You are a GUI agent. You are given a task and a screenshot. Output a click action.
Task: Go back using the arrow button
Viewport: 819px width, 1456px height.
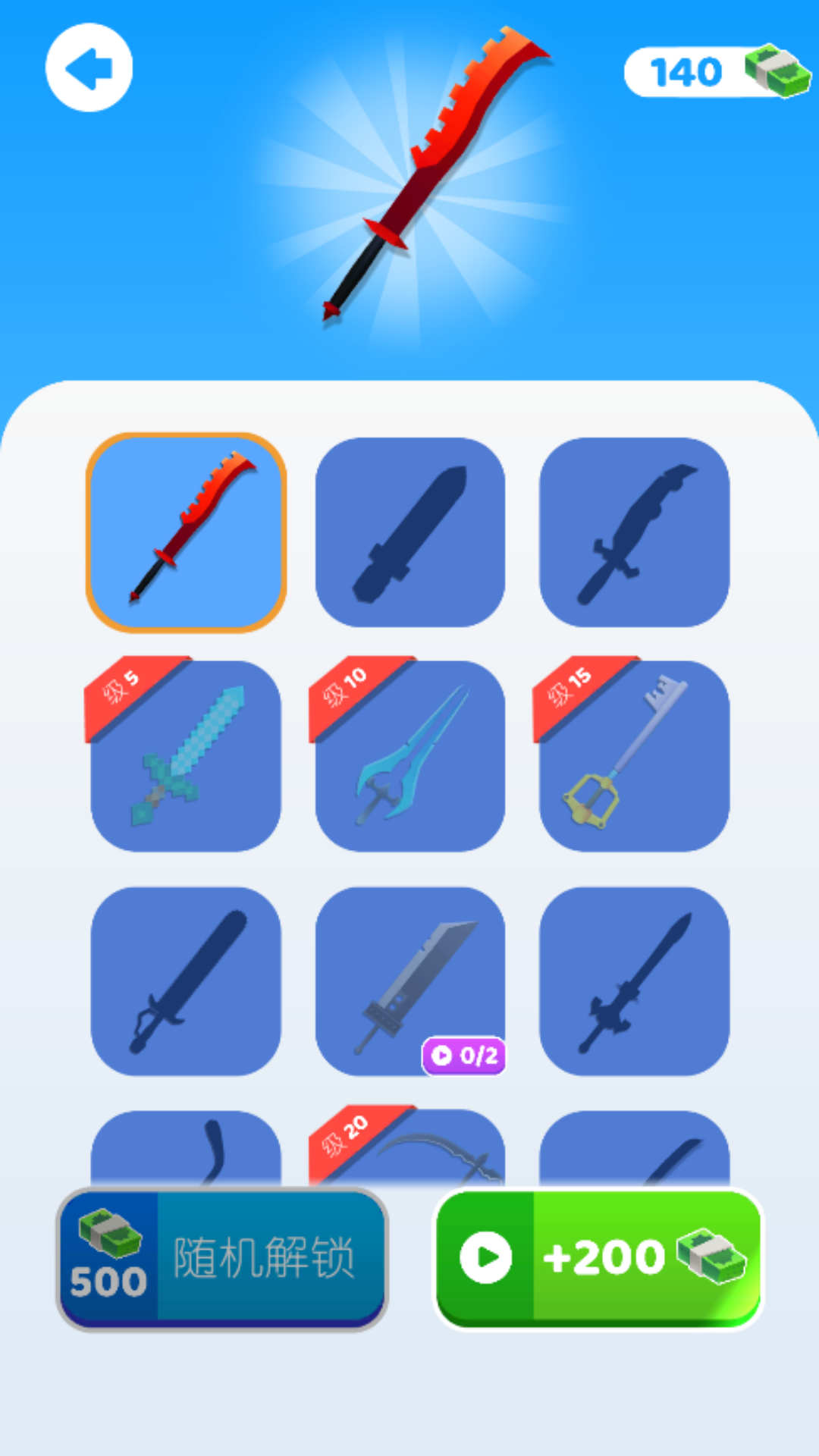pos(89,68)
